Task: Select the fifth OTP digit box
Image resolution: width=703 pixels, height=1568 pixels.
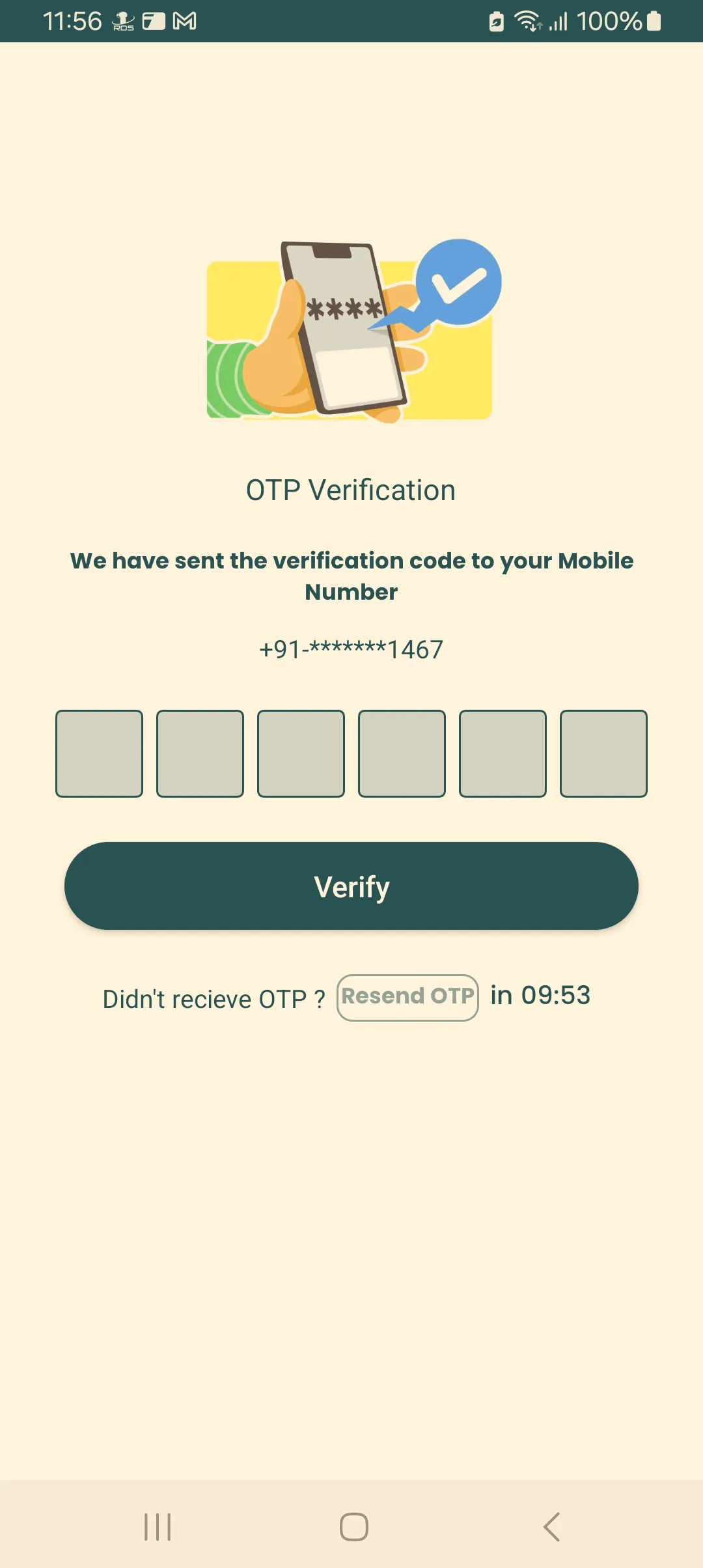Action: (x=503, y=753)
